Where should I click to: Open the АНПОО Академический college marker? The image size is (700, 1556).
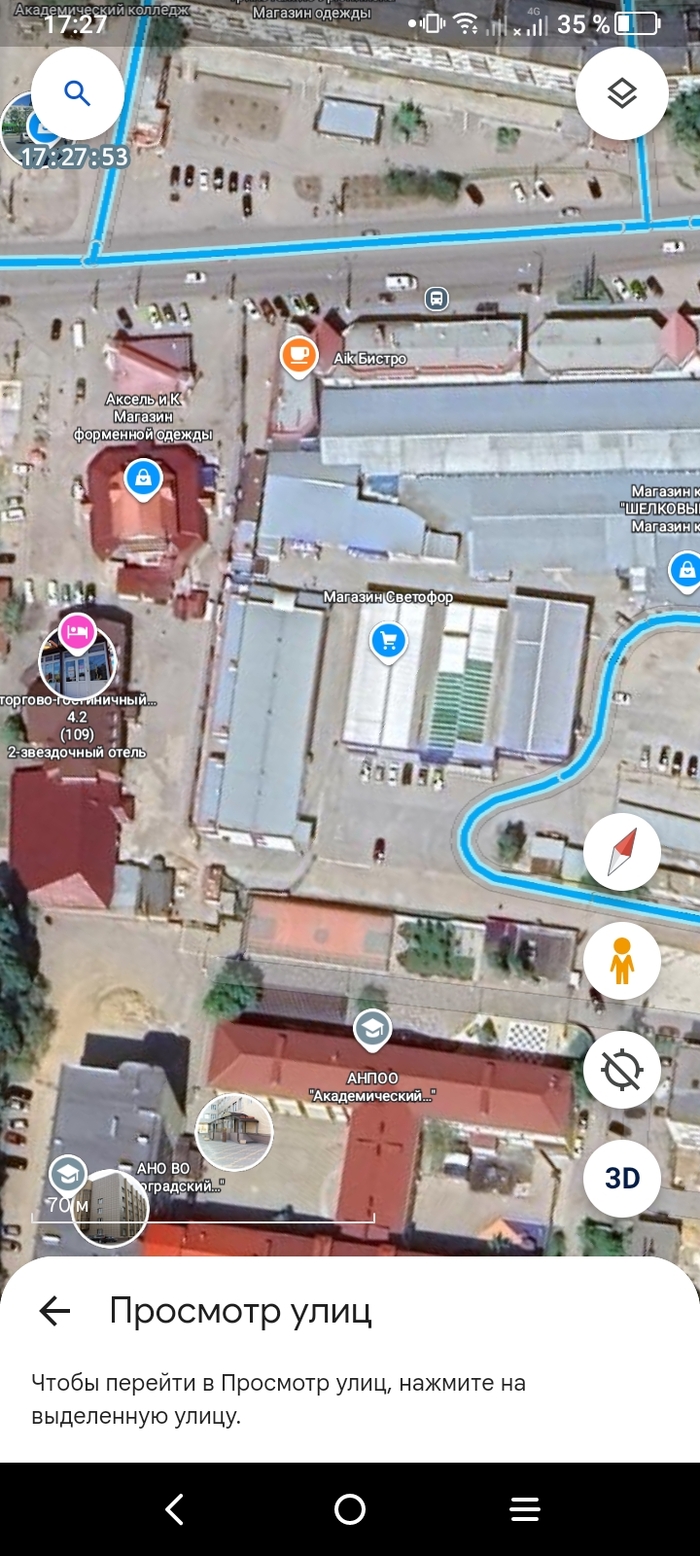[372, 1029]
